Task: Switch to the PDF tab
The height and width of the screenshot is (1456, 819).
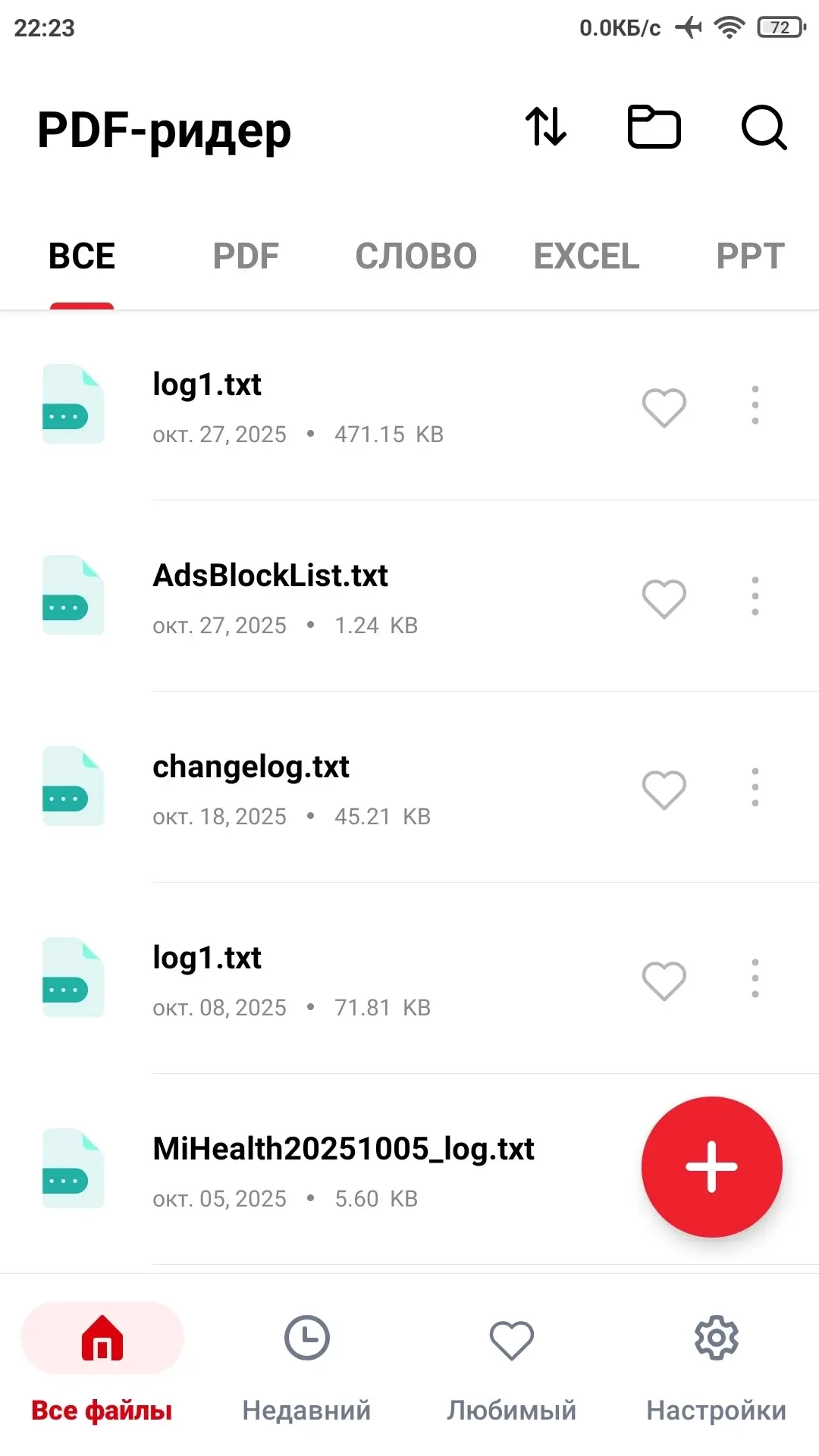Action: pos(246,256)
